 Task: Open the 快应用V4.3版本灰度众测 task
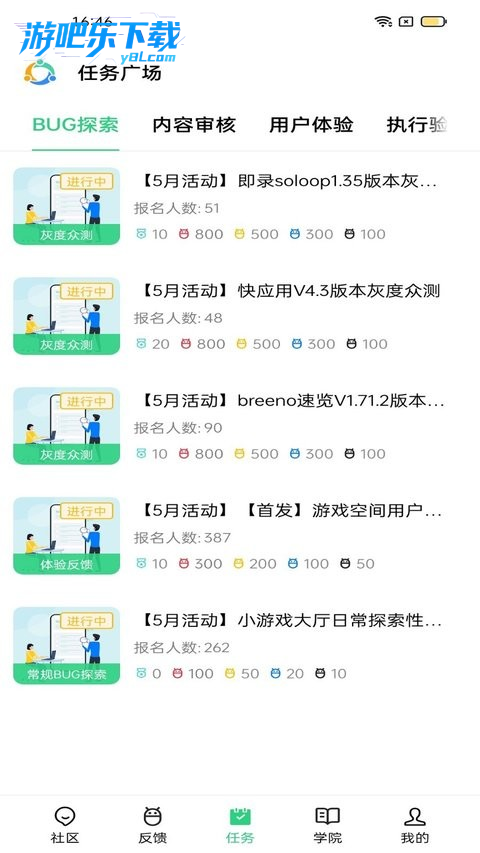point(240,317)
